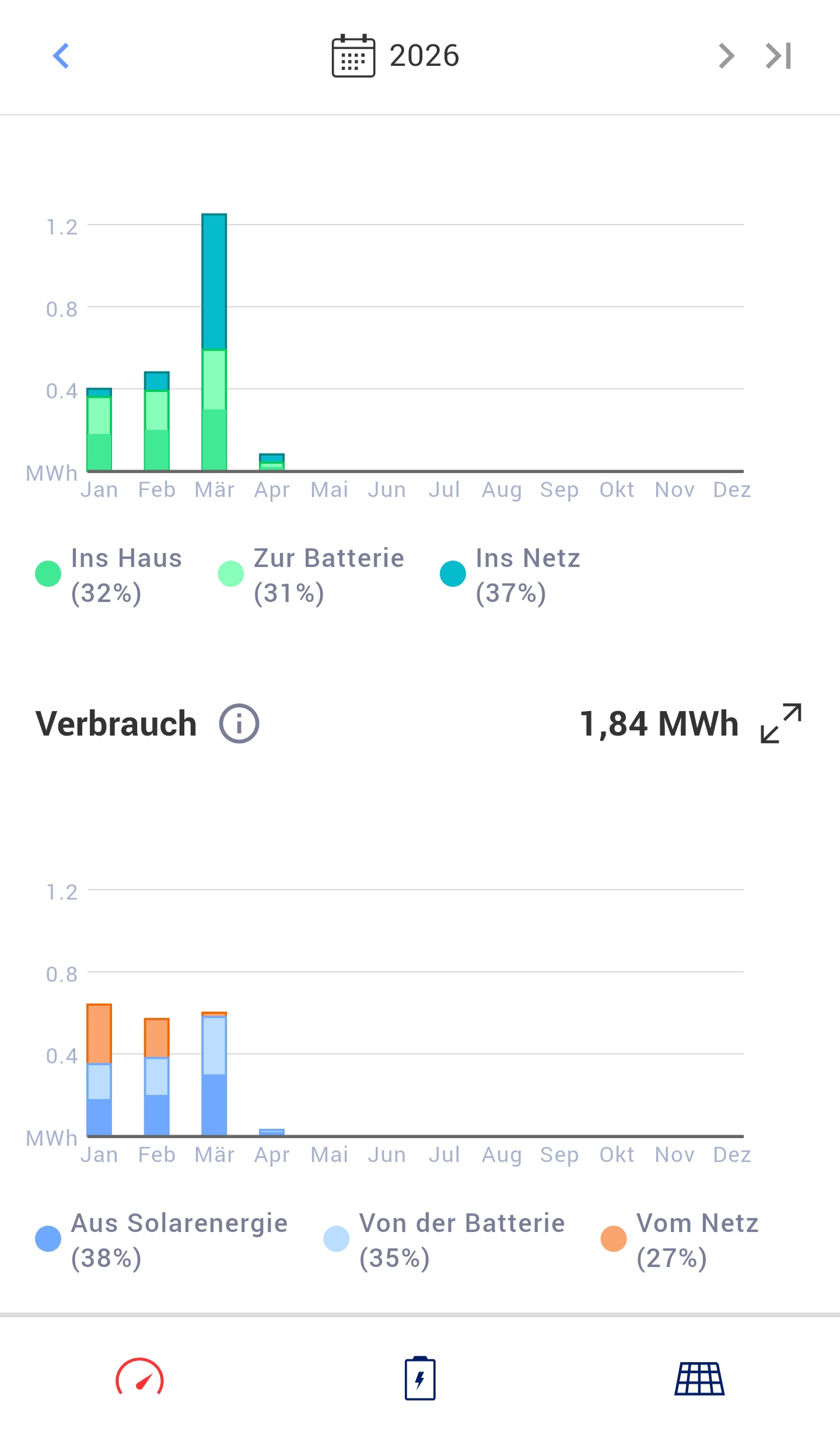Go to the next year
The height and width of the screenshot is (1438, 840).
pyautogui.click(x=726, y=56)
